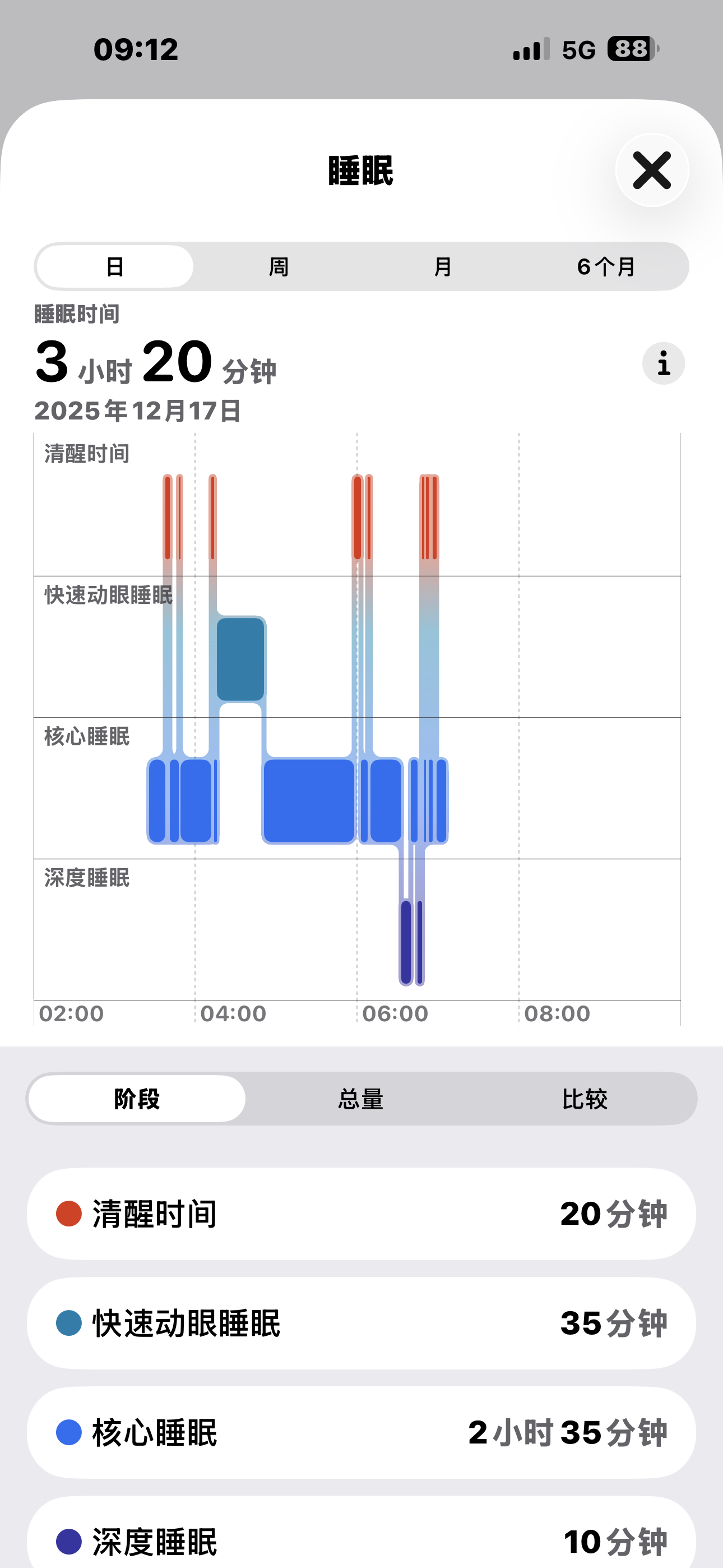Highlight the 核心睡眠 stage row
Viewport: 723px width, 1568px height.
pos(361,1433)
